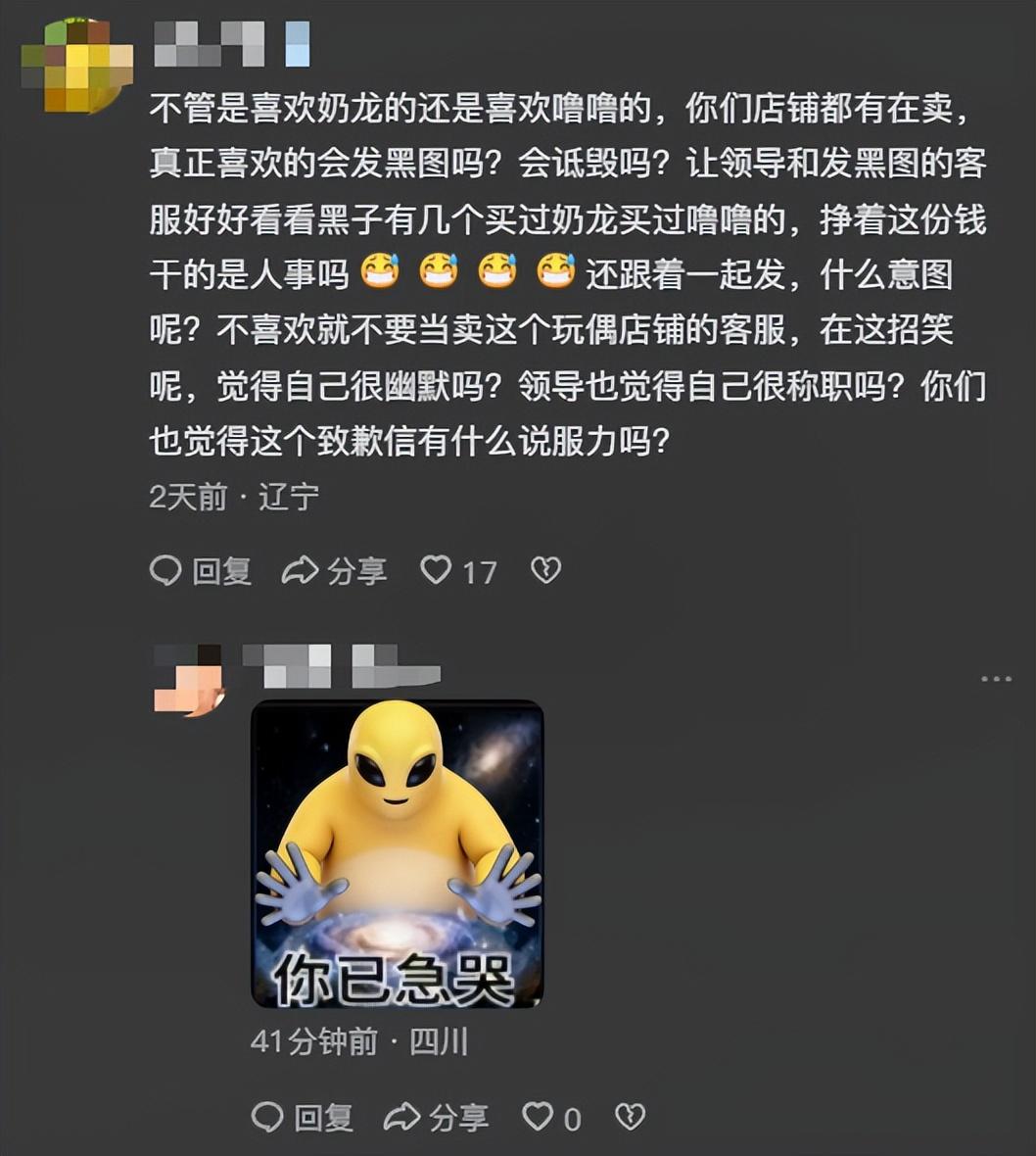Reply to the comment from 辽宁
This screenshot has width=1036, height=1156.
tap(201, 570)
